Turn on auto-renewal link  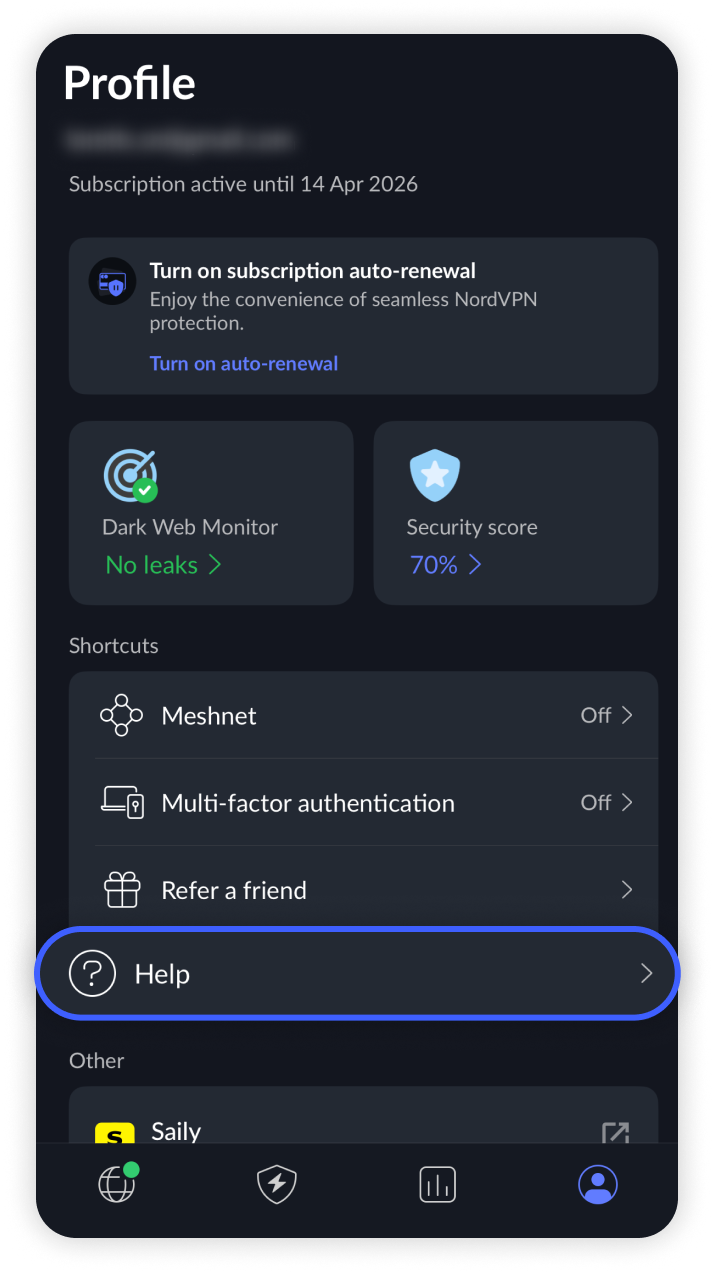pyautogui.click(x=244, y=363)
